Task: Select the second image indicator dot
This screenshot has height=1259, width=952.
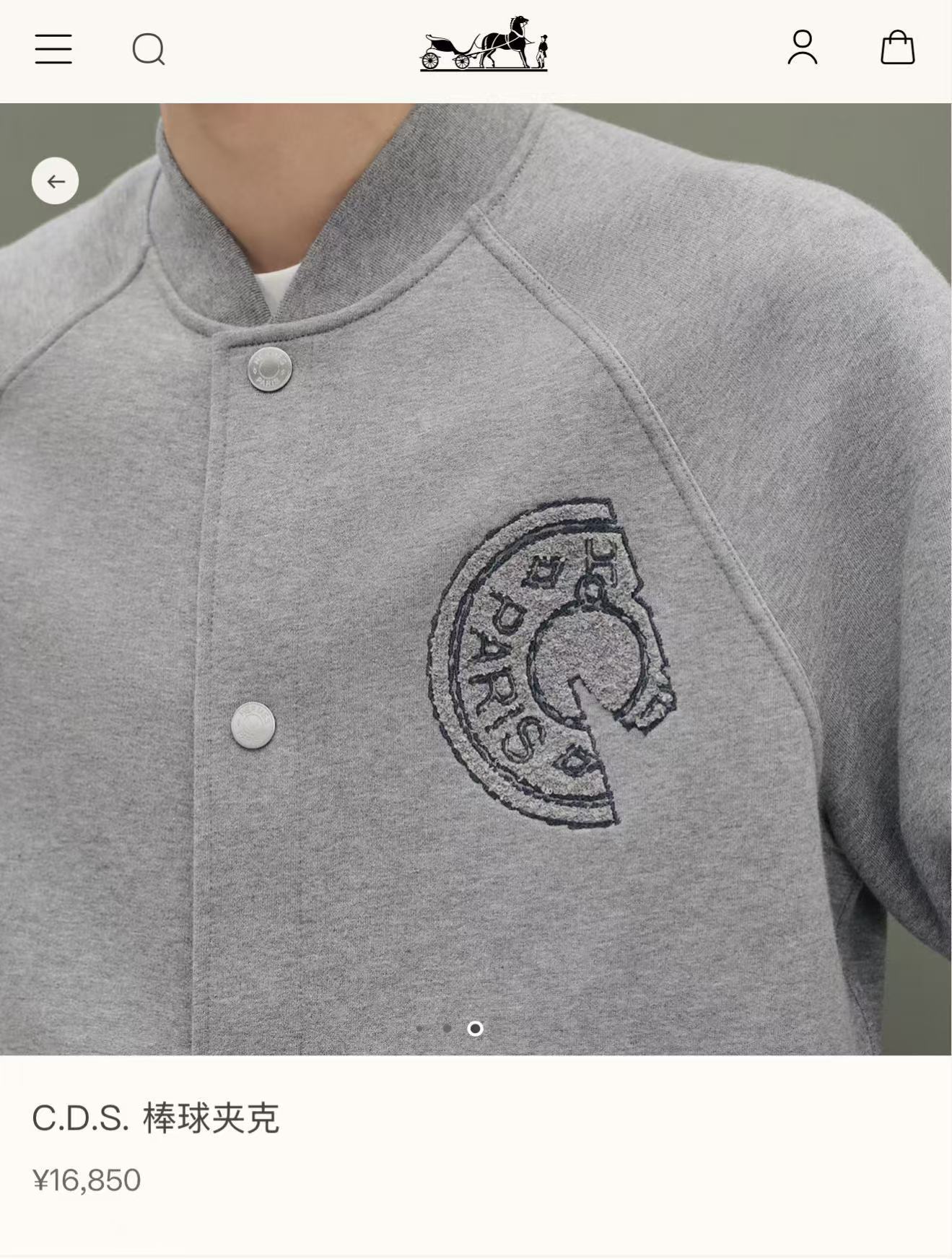Action: [x=447, y=1028]
